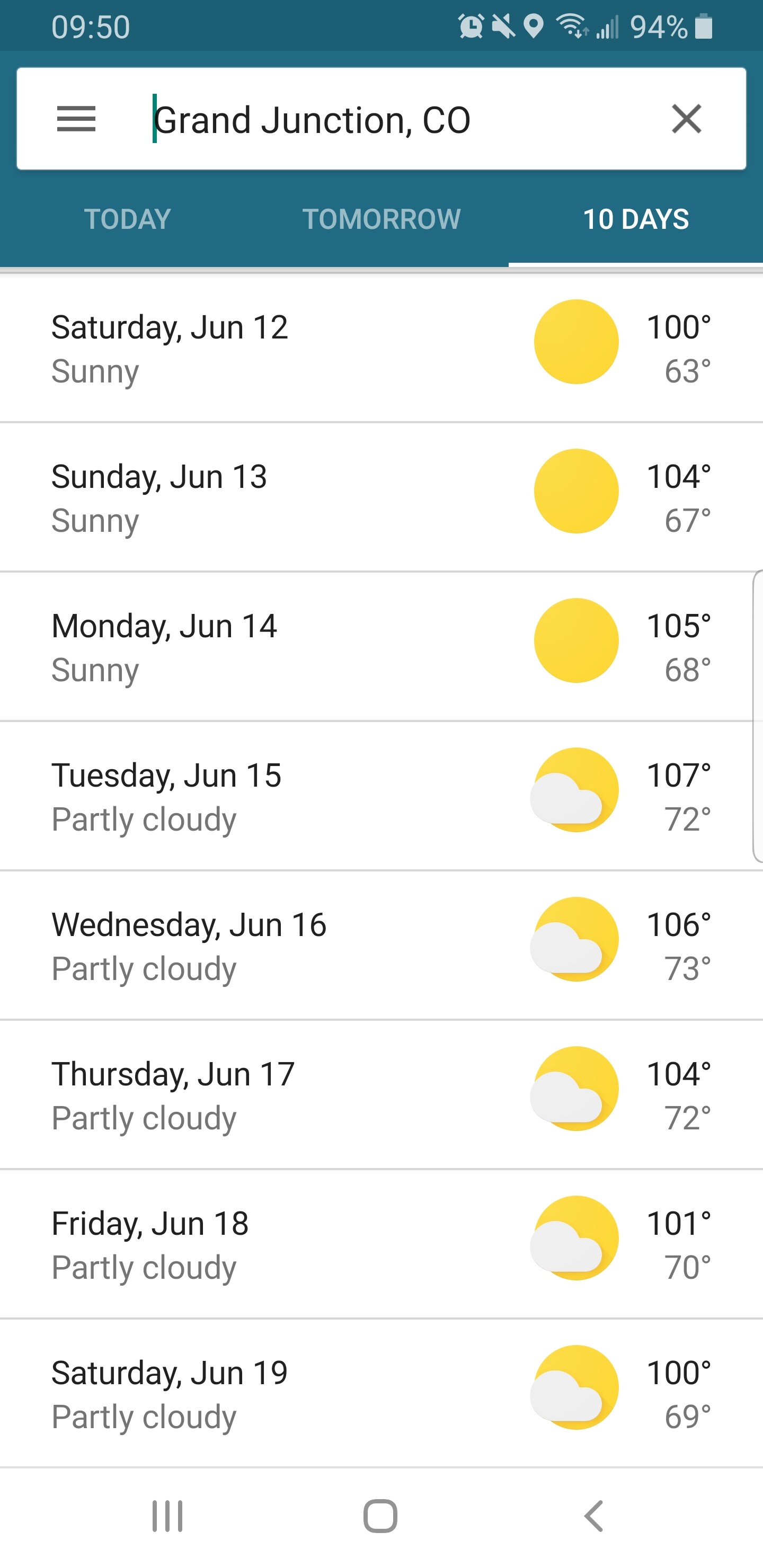Clear the Grand Junction location search
This screenshot has width=763, height=1568.
coord(686,119)
